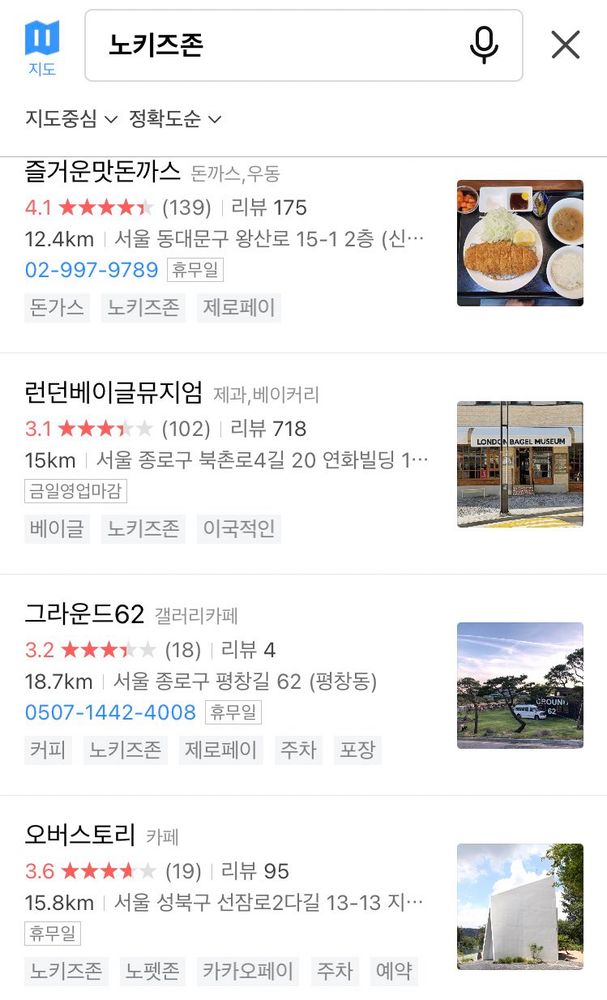Screen dimensions: 607x1000
Task: View the 즐거운맛돈까스 food photo
Action: tap(519, 243)
